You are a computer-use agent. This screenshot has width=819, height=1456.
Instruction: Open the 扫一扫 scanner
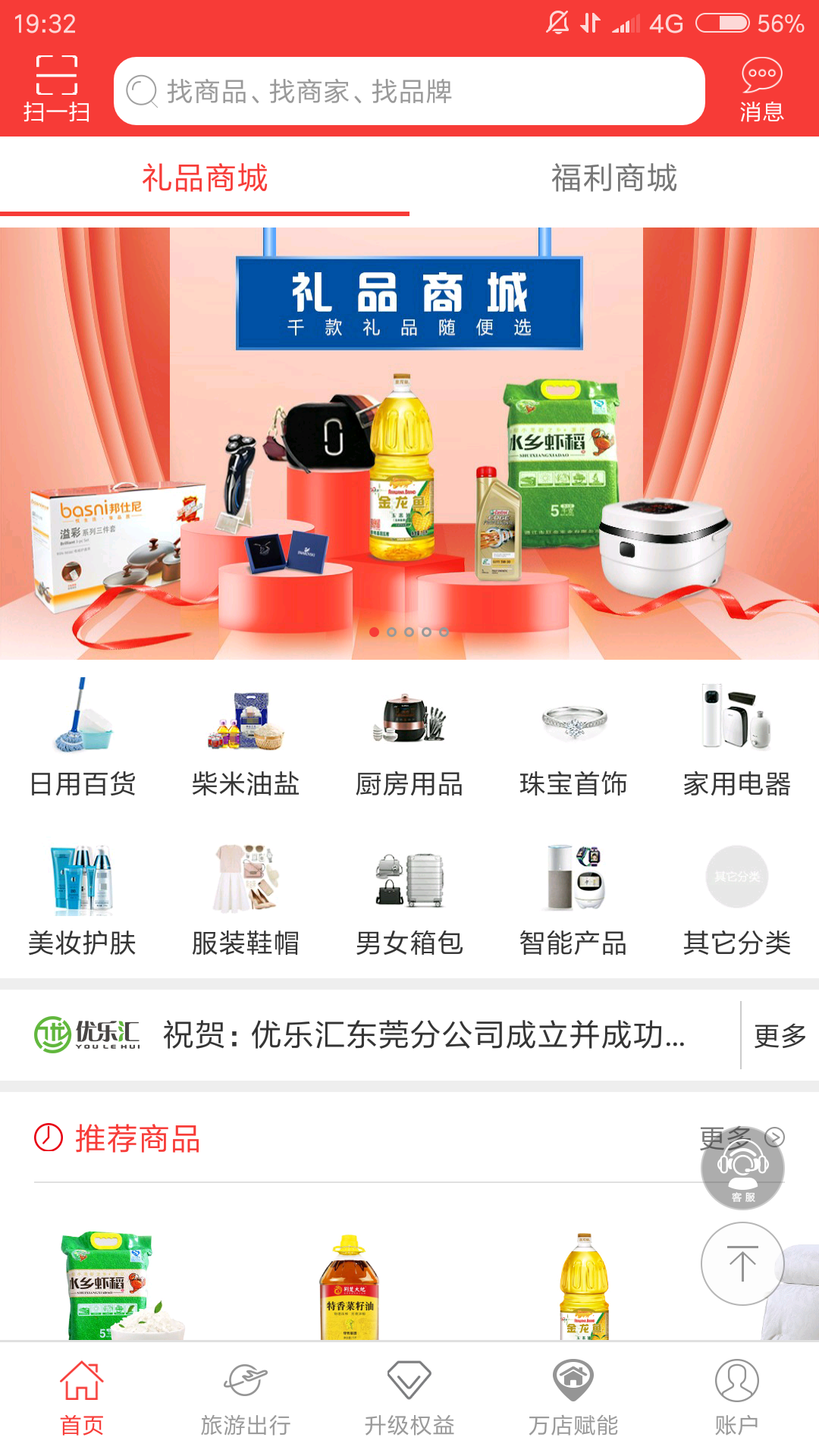coord(57,89)
